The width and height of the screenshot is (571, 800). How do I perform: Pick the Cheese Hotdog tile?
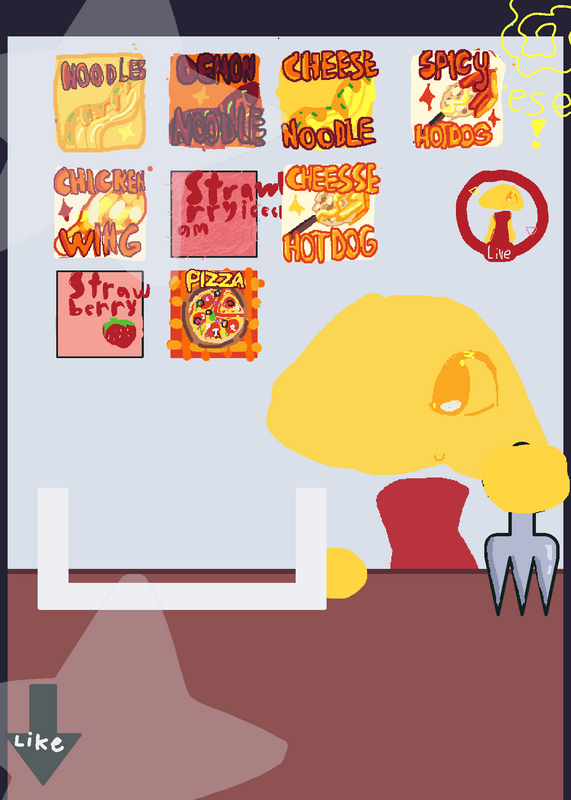coord(330,212)
